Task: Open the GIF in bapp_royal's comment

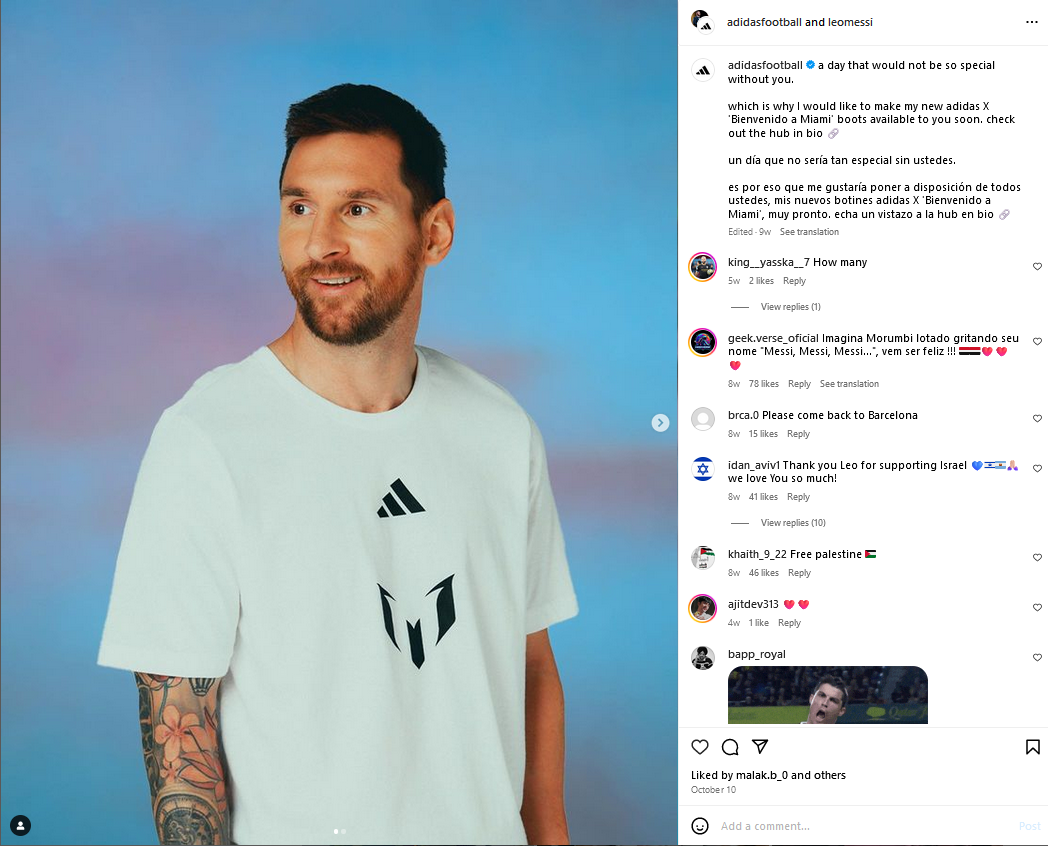Action: (x=827, y=695)
